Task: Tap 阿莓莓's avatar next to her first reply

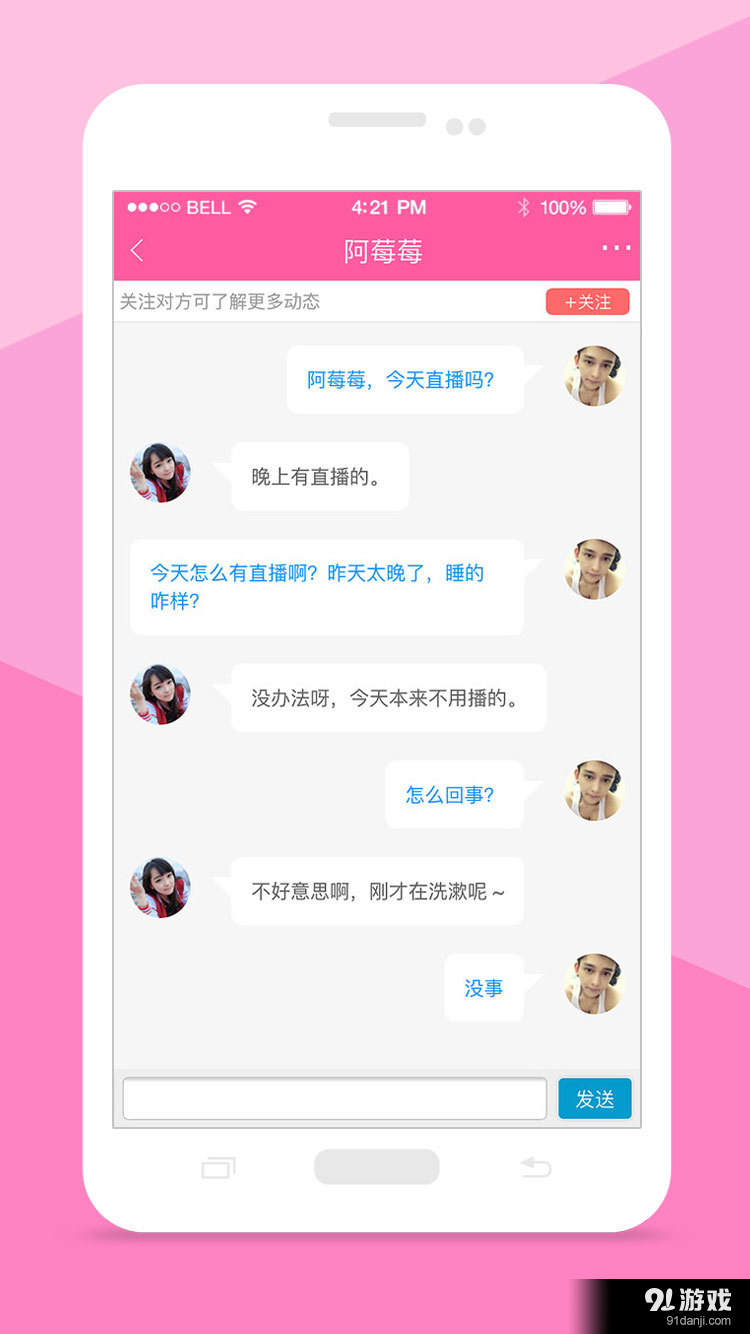Action: [161, 474]
